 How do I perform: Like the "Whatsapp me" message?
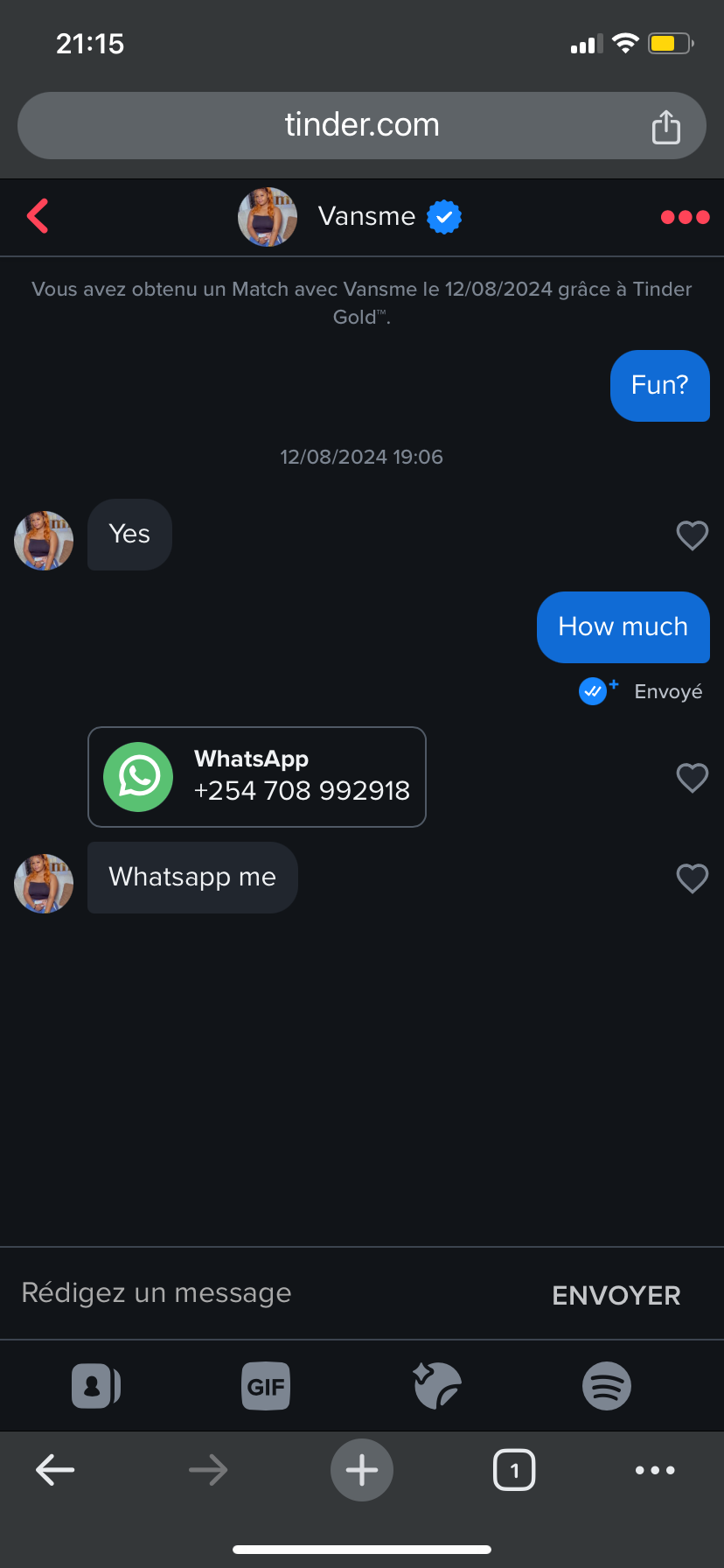point(692,878)
